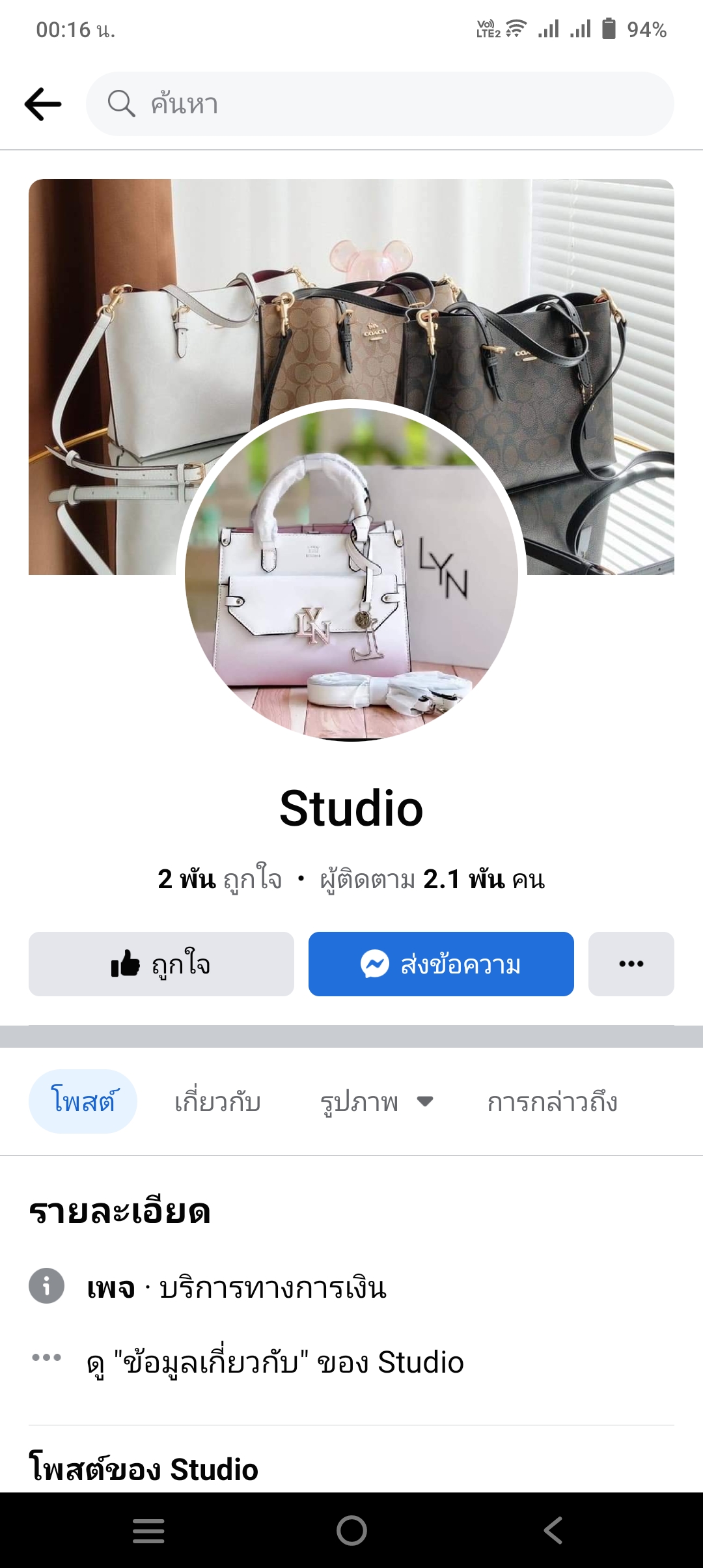The width and height of the screenshot is (703, 1568).
Task: Open recent apps from navigation bar
Action: point(148,1530)
